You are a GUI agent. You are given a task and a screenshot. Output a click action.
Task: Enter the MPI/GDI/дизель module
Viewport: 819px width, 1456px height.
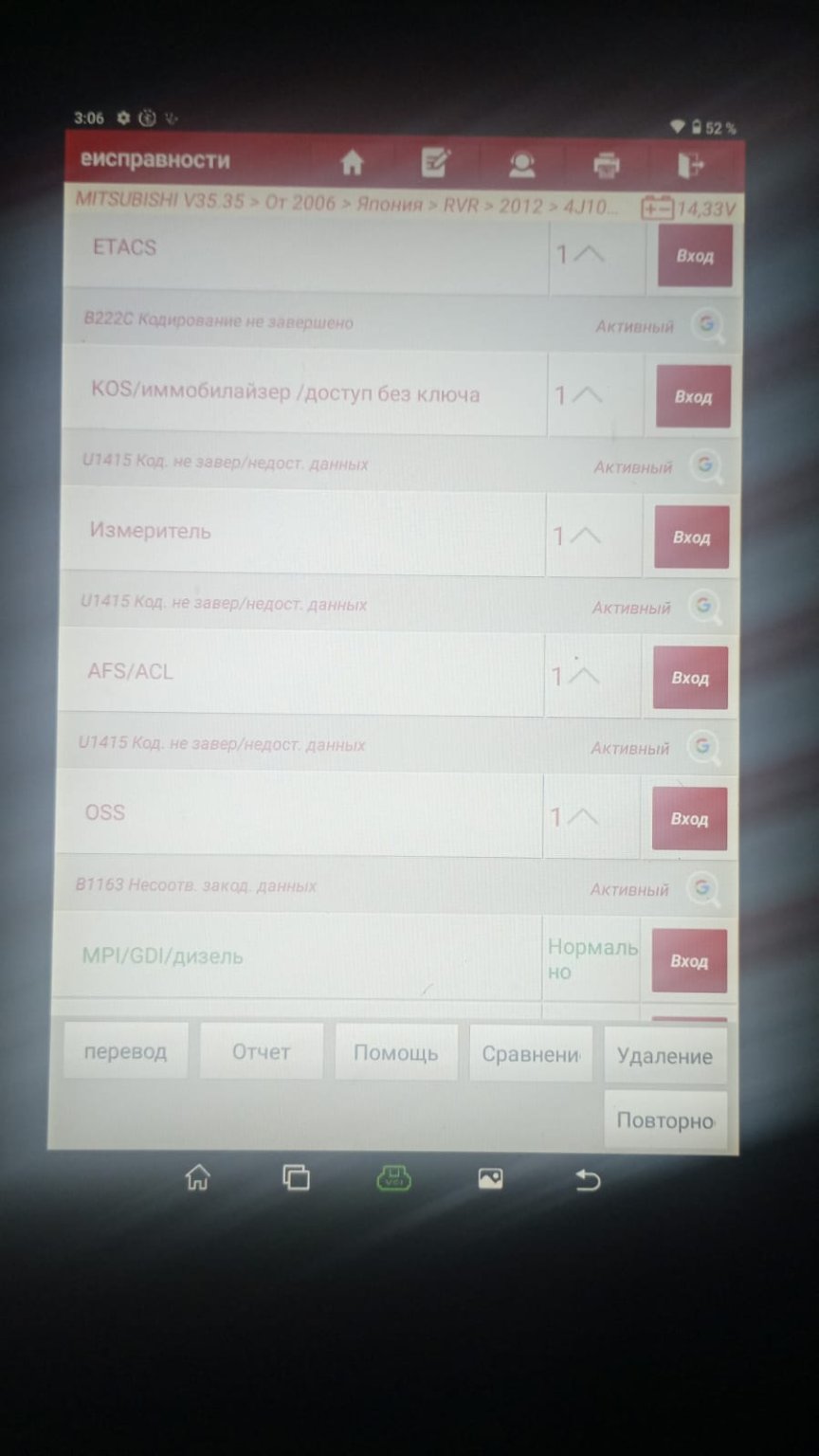pos(688,960)
